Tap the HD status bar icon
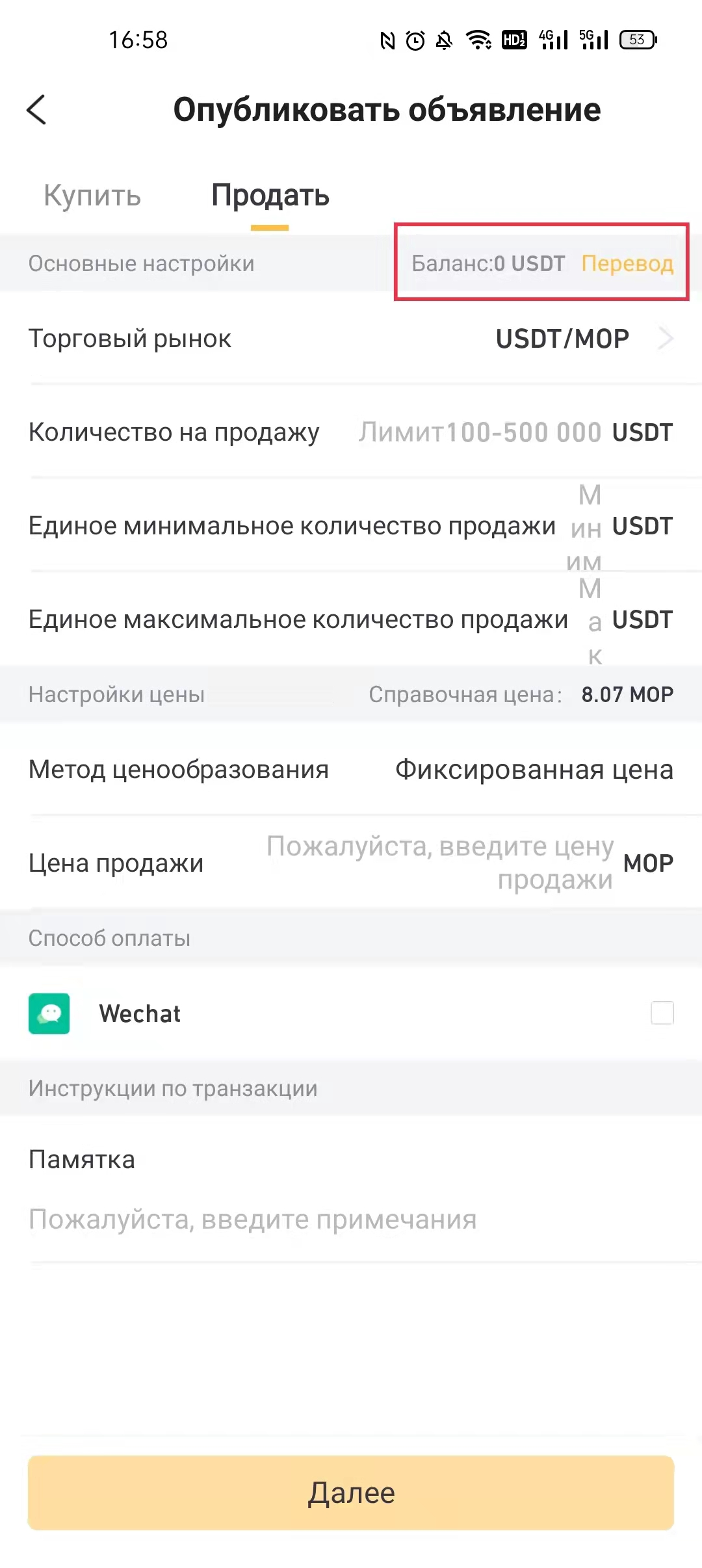Viewport: 702px width, 1568px height. coord(513,40)
